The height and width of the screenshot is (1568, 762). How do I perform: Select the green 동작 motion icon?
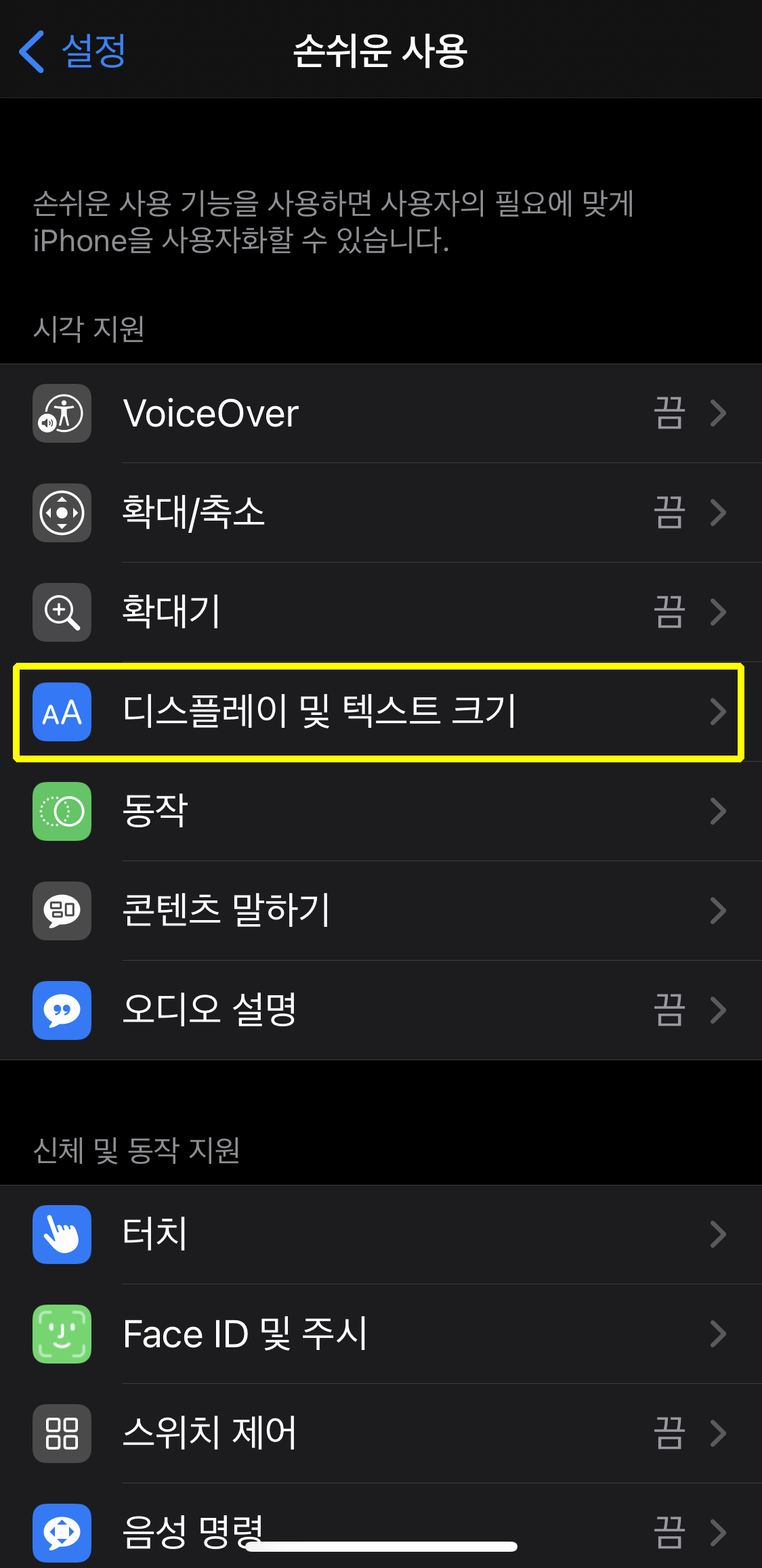[x=62, y=812]
